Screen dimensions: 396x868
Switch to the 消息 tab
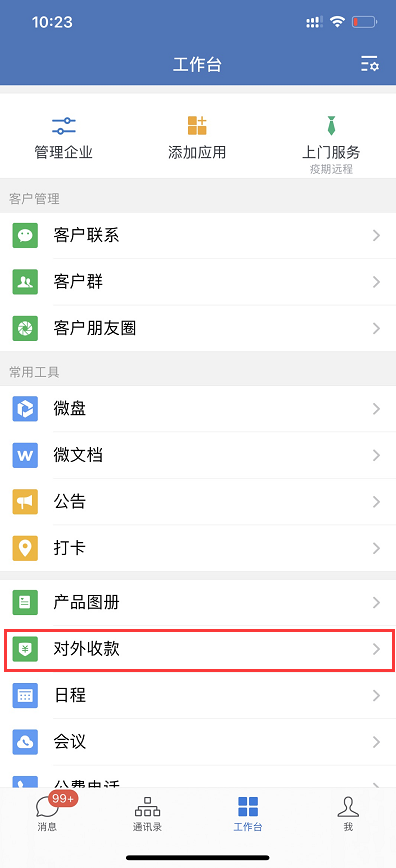49,813
